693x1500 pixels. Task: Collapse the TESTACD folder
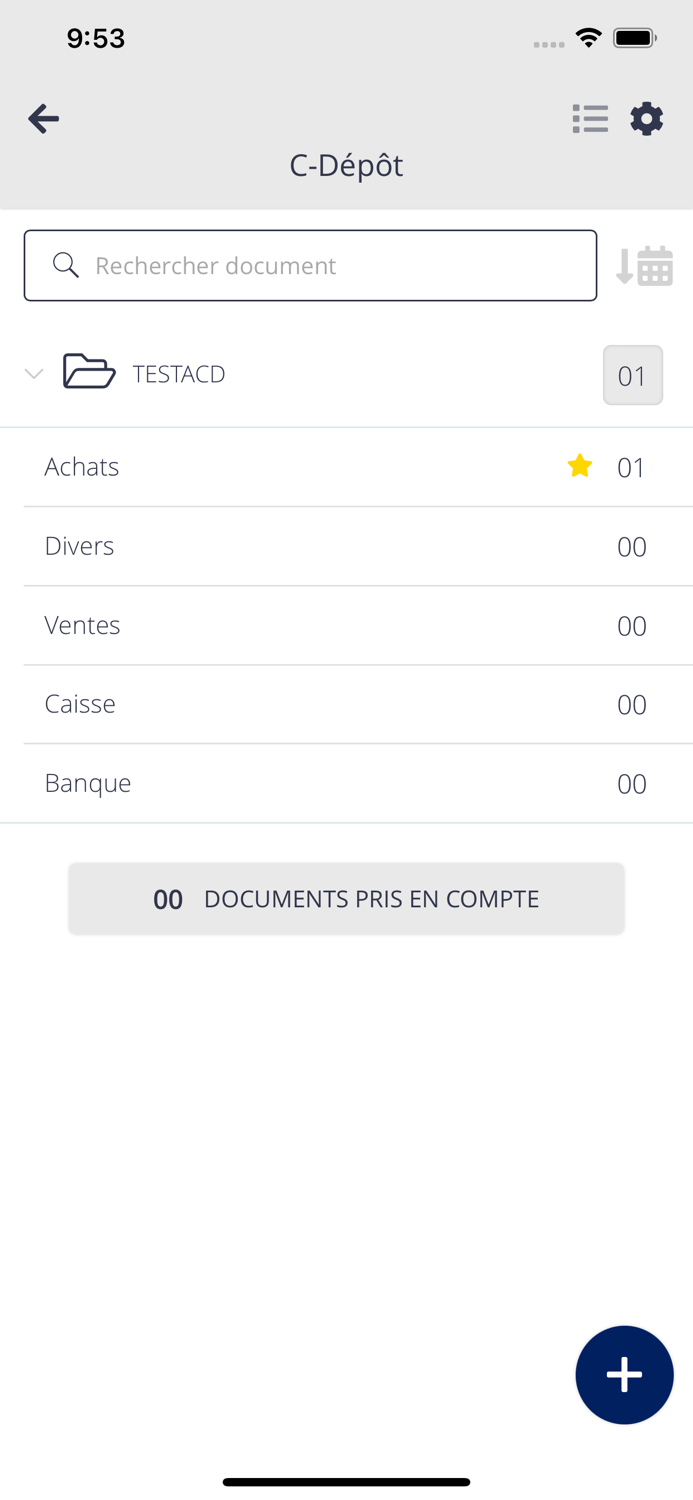[x=34, y=374]
